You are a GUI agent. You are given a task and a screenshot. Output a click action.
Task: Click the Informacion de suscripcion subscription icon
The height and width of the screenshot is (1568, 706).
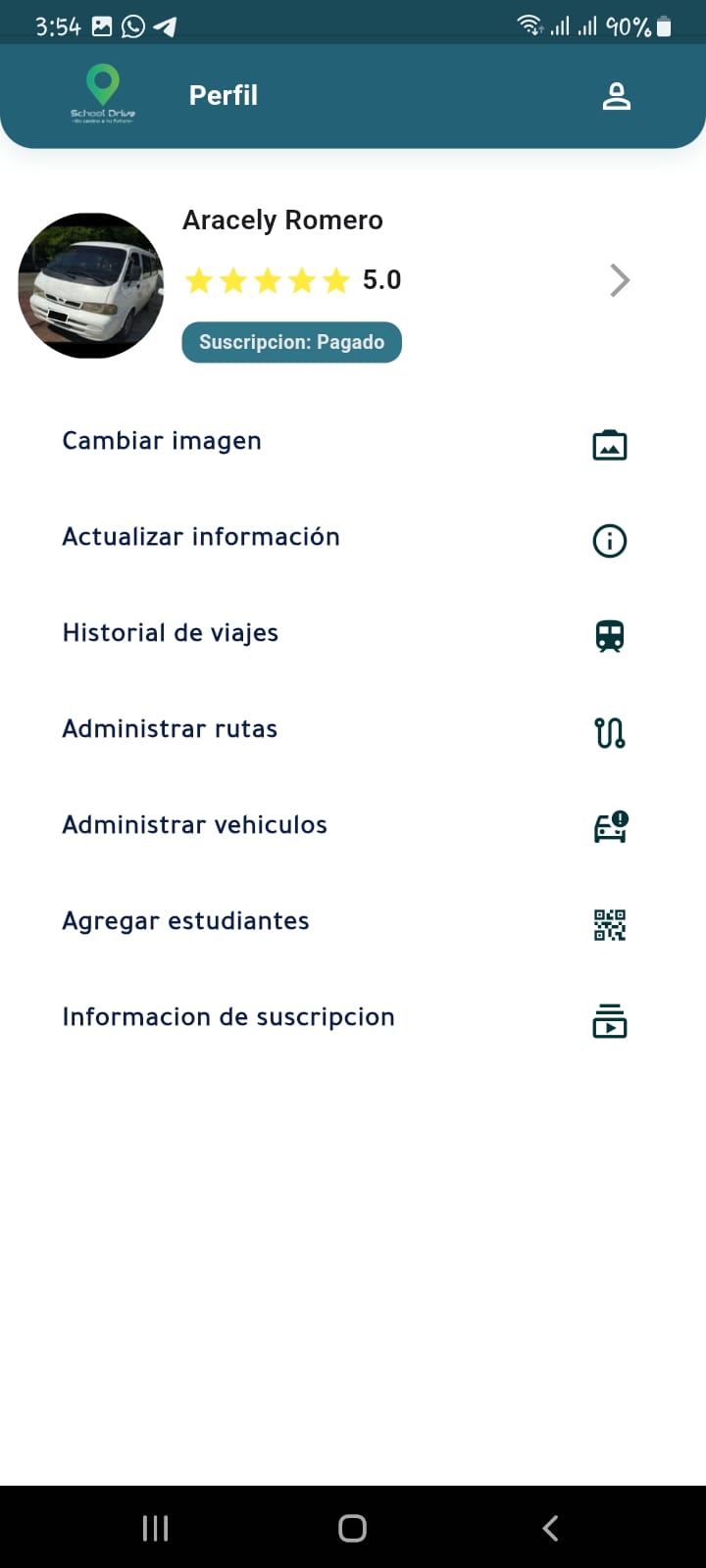click(x=609, y=1020)
